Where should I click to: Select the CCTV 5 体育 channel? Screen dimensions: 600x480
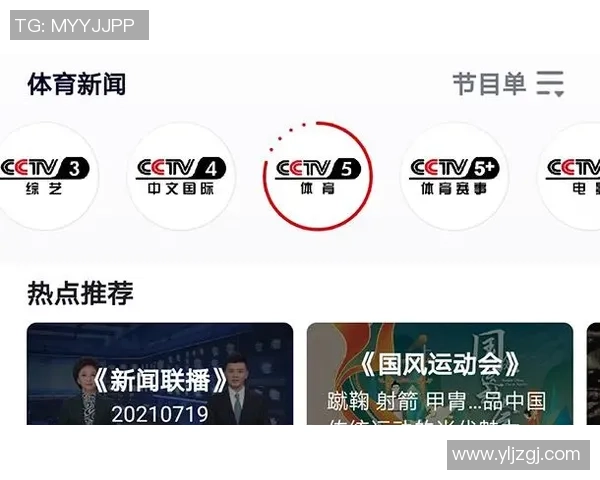pyautogui.click(x=317, y=176)
